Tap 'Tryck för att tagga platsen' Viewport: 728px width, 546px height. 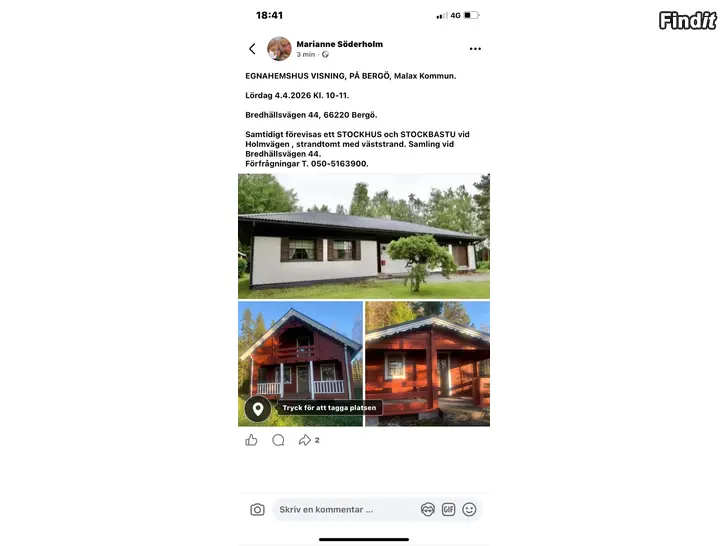[329, 408]
